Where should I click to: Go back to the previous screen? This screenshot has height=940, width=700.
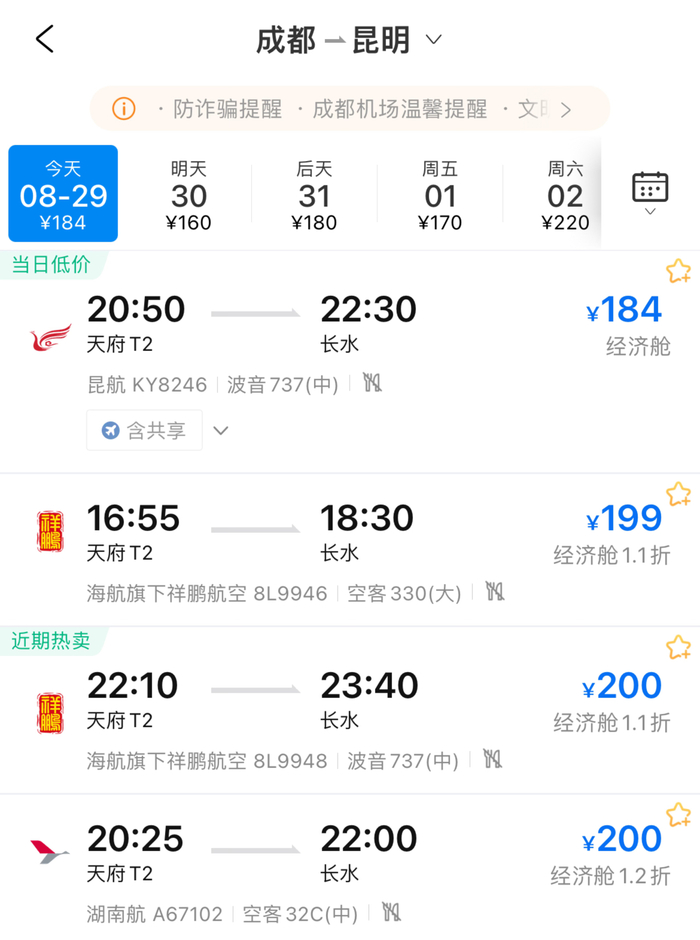[44, 40]
